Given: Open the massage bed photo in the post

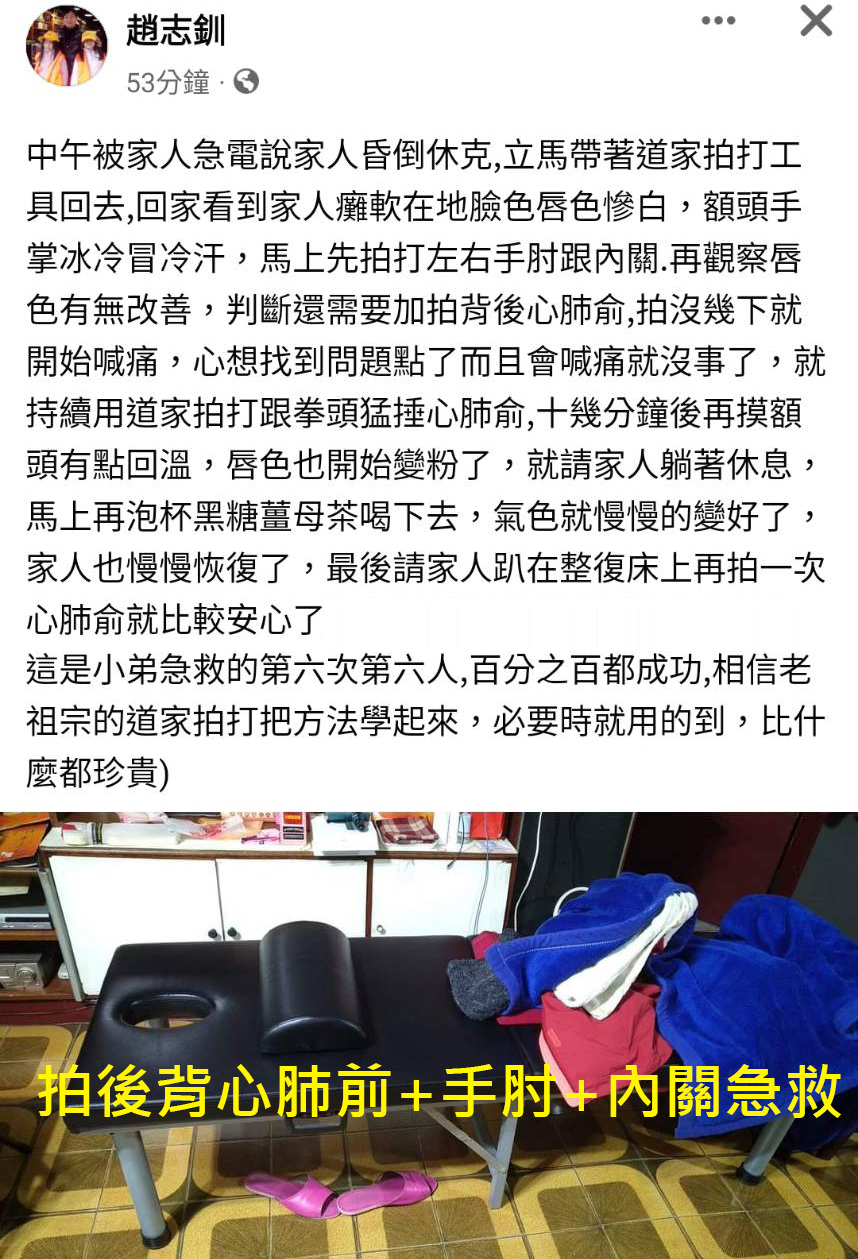Looking at the screenshot, I should [x=429, y=1035].
